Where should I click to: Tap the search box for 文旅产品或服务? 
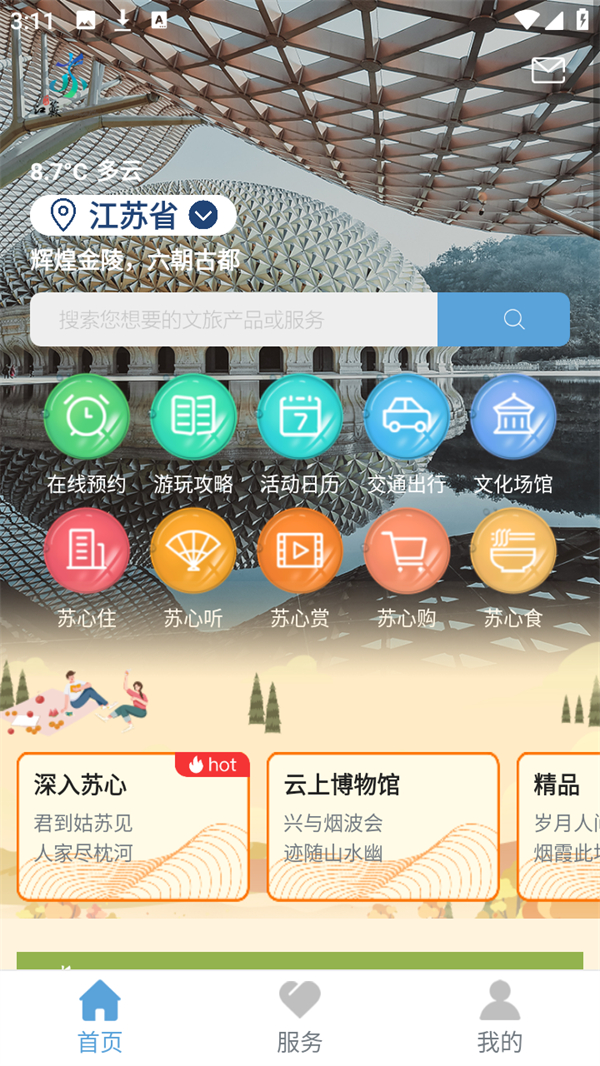(x=234, y=320)
